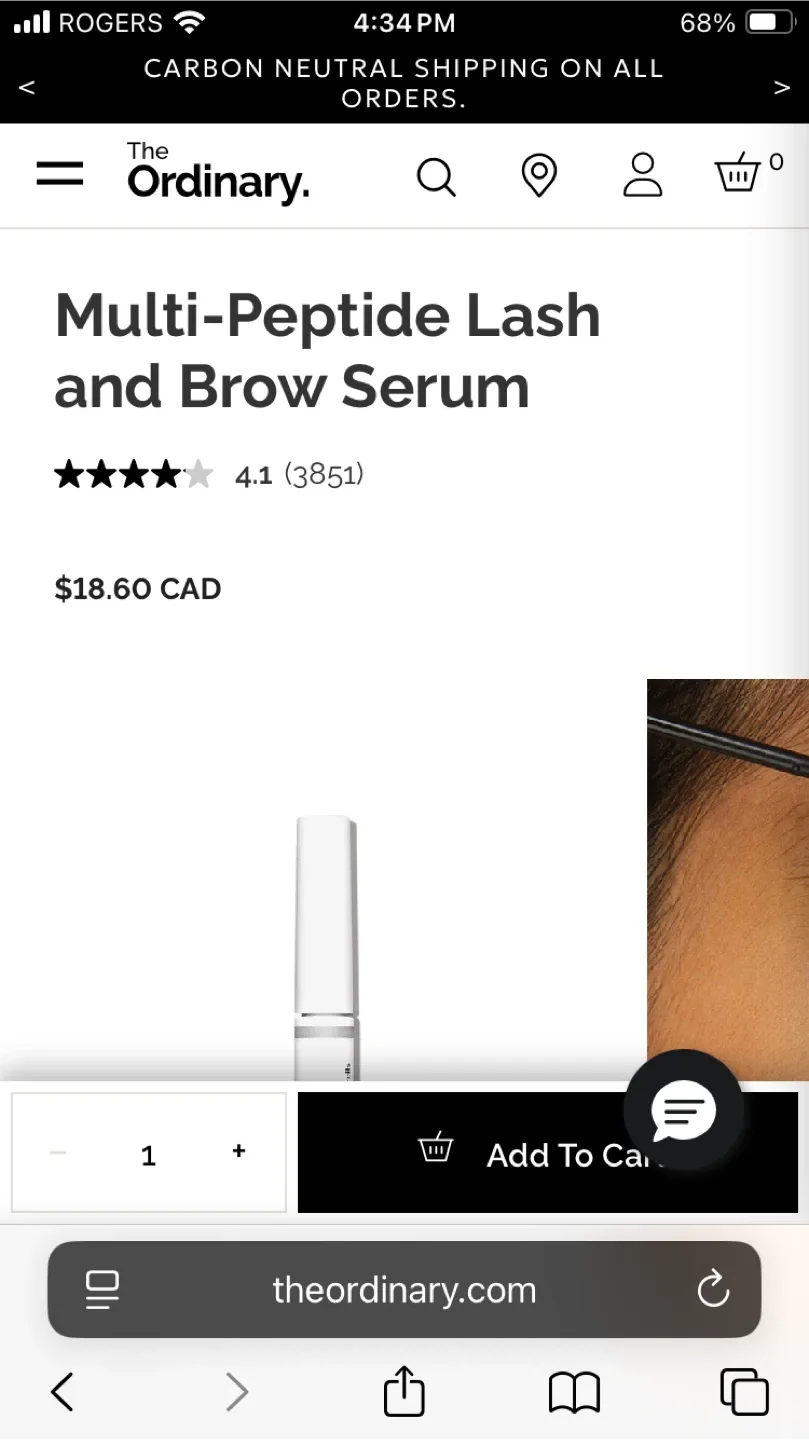Tap The Ordinary logo
The height and width of the screenshot is (1440, 809).
[x=217, y=174]
